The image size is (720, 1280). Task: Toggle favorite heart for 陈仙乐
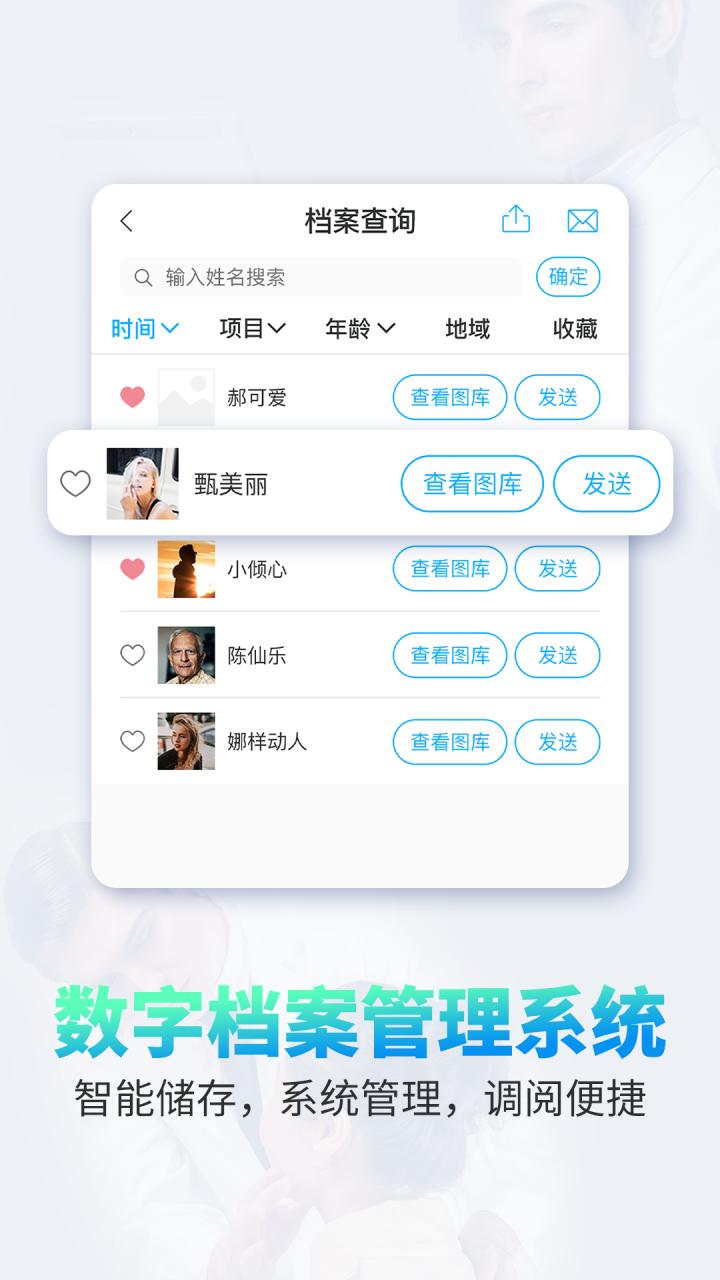tap(131, 655)
